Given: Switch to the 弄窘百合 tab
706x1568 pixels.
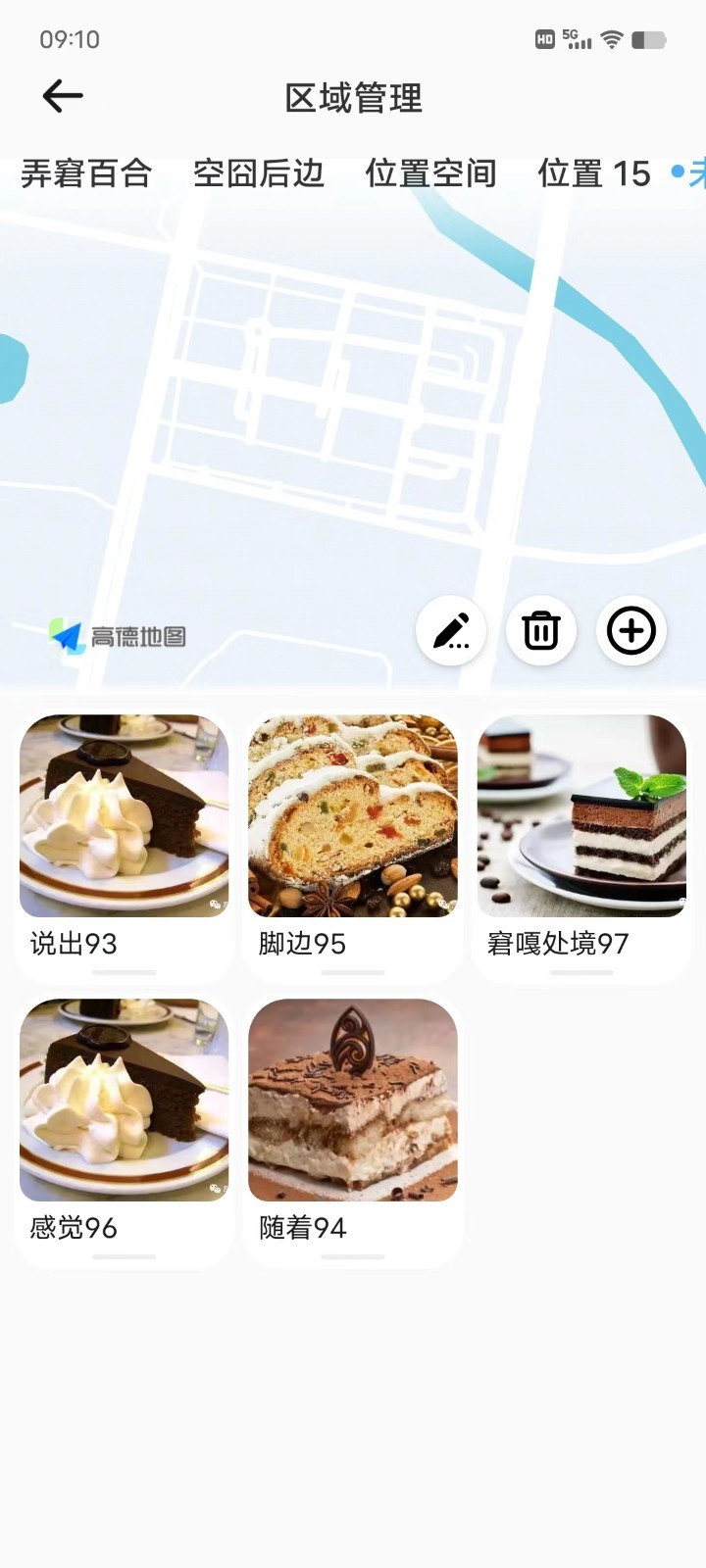Looking at the screenshot, I should click(x=86, y=173).
